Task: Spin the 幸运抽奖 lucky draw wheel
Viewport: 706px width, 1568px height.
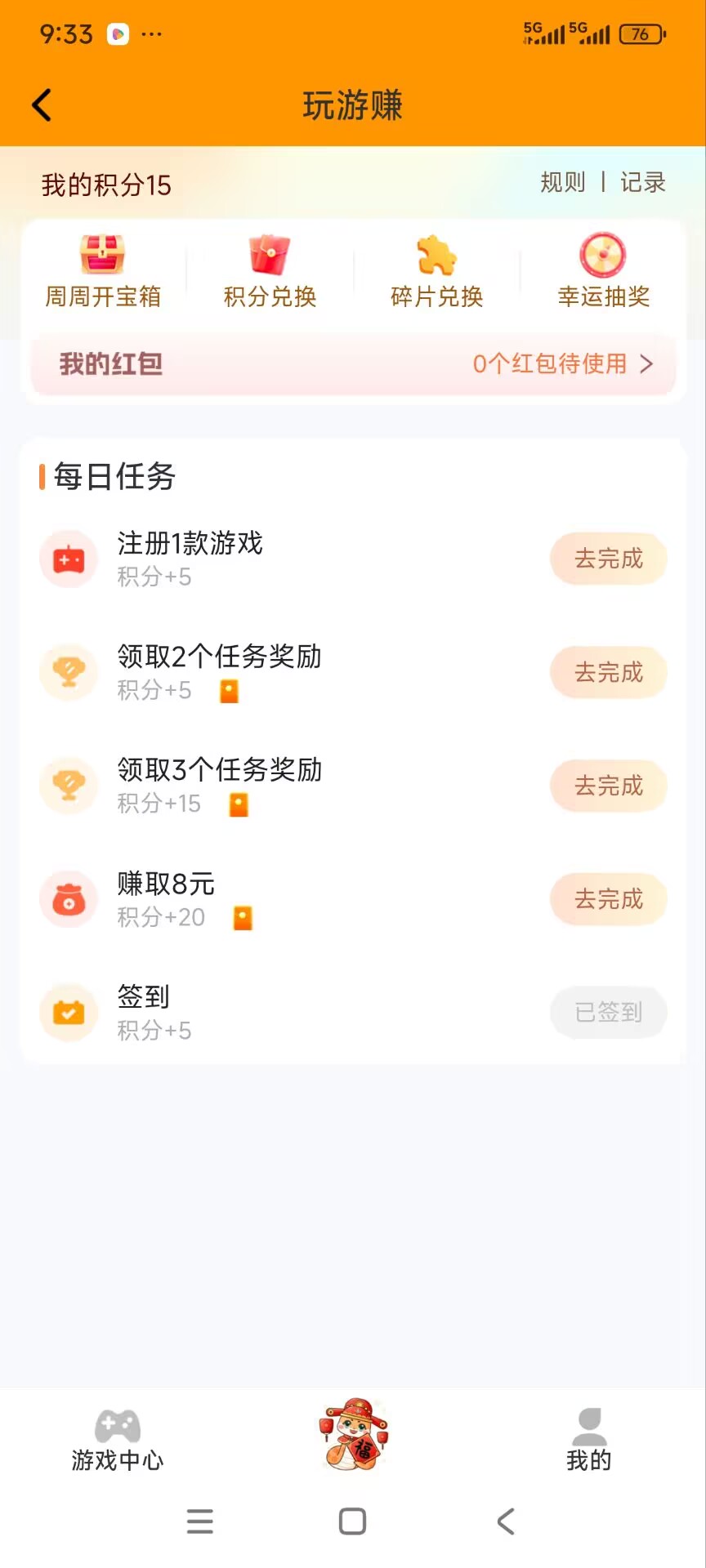Action: coord(602,269)
